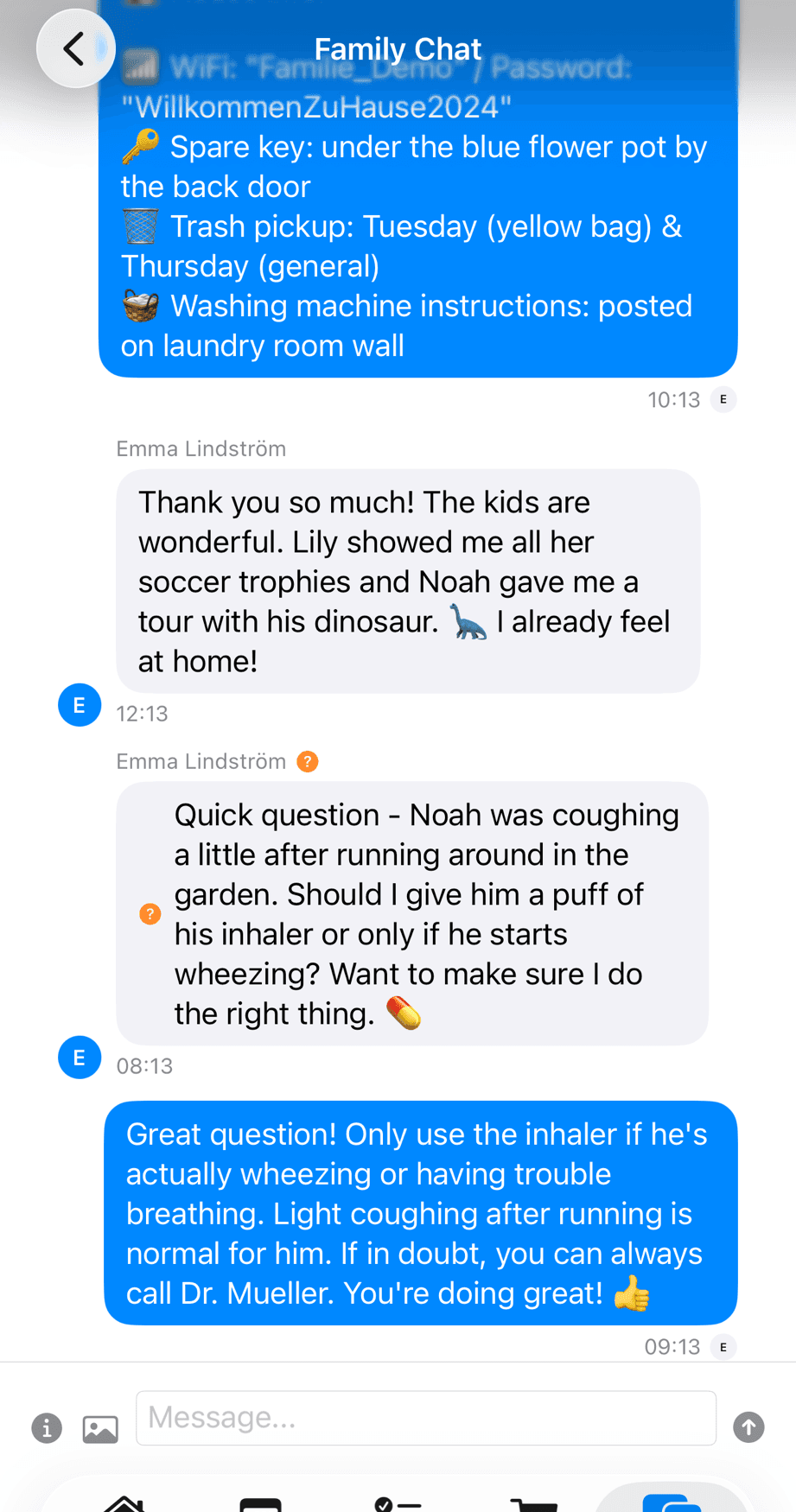Viewport: 796px width, 1512px height.
Task: Tap the read receipt beside 09:13
Action: [723, 1347]
